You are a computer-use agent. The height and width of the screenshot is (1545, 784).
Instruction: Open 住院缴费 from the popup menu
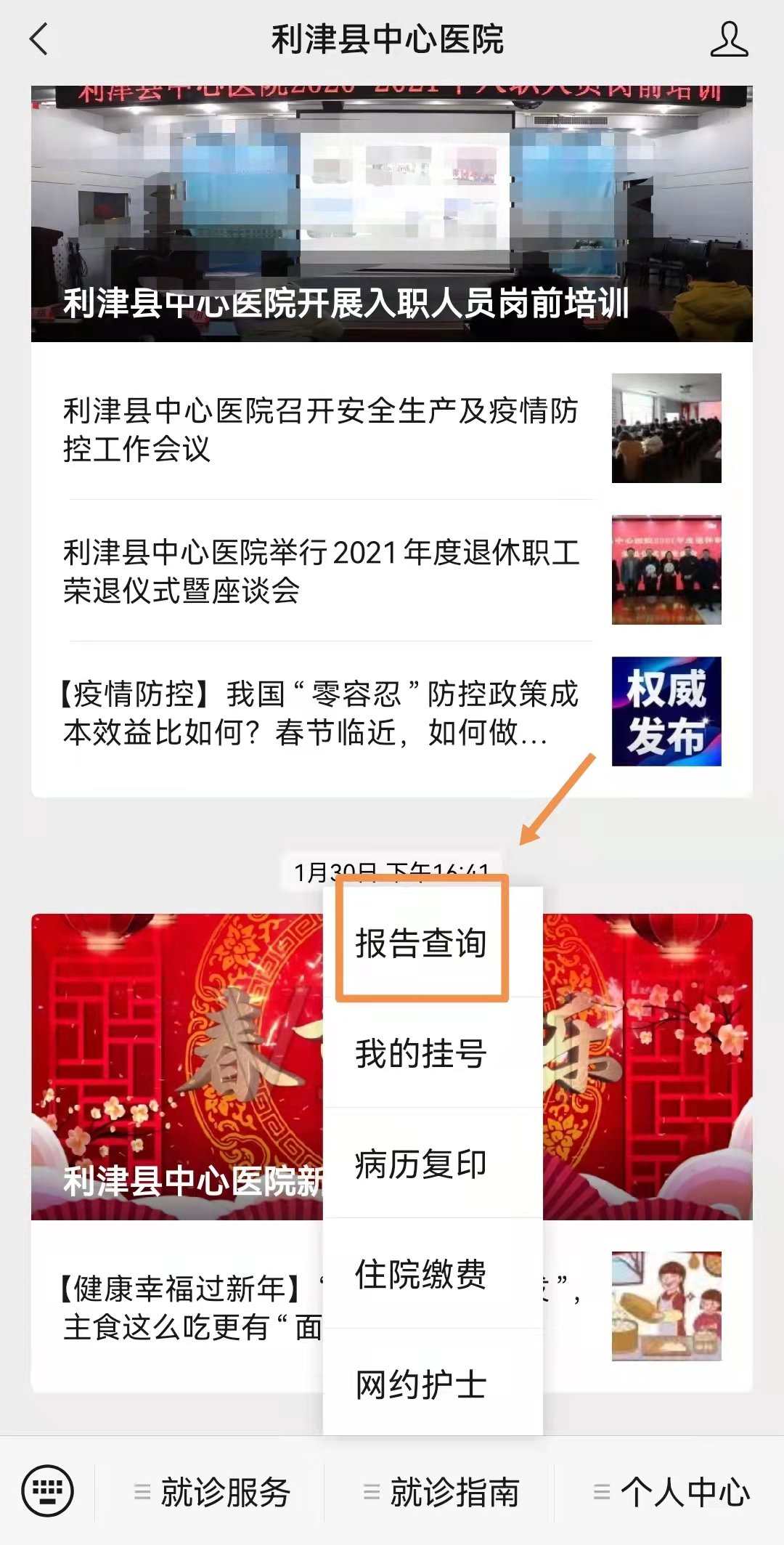tap(421, 1274)
